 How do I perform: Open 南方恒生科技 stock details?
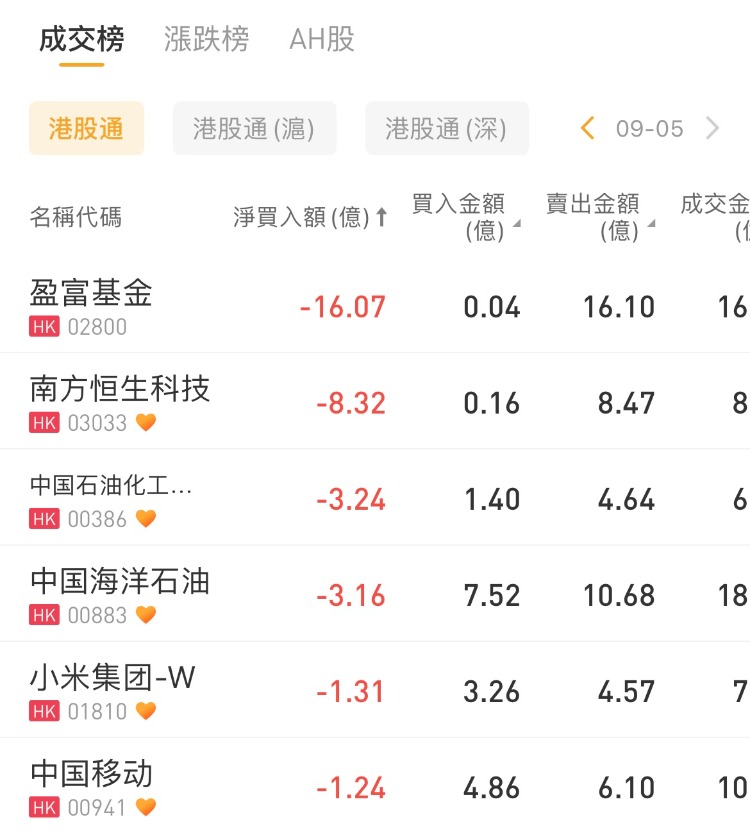[120, 401]
